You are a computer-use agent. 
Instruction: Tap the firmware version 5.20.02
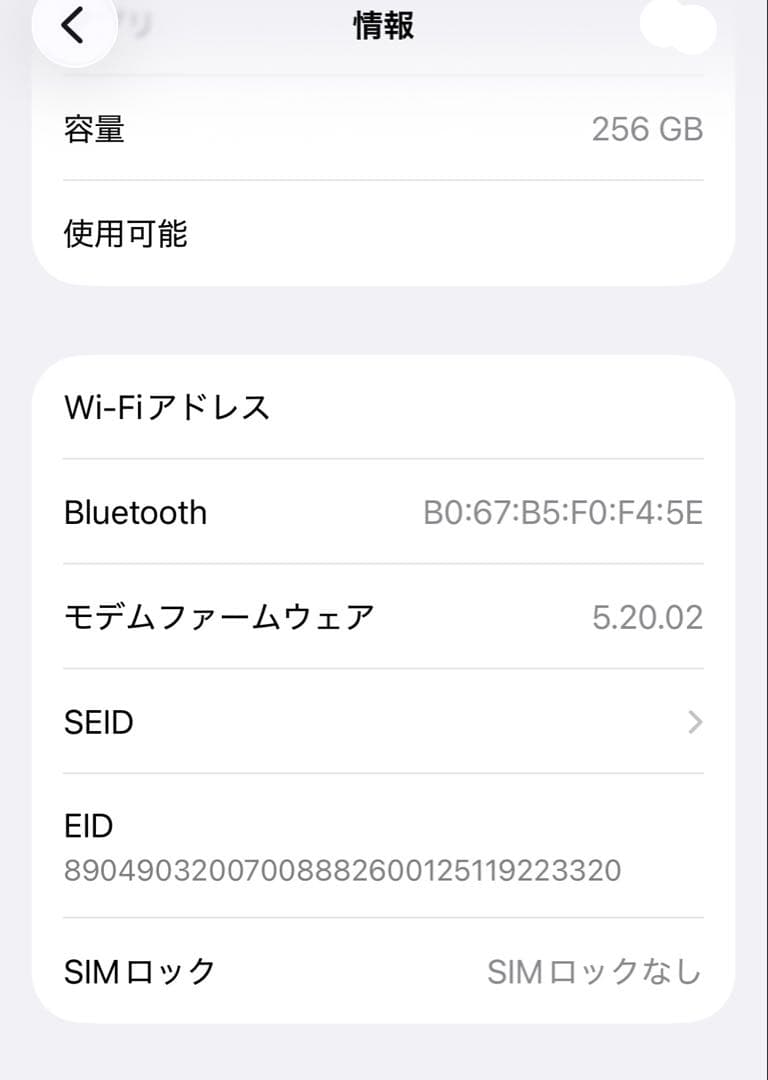click(655, 616)
